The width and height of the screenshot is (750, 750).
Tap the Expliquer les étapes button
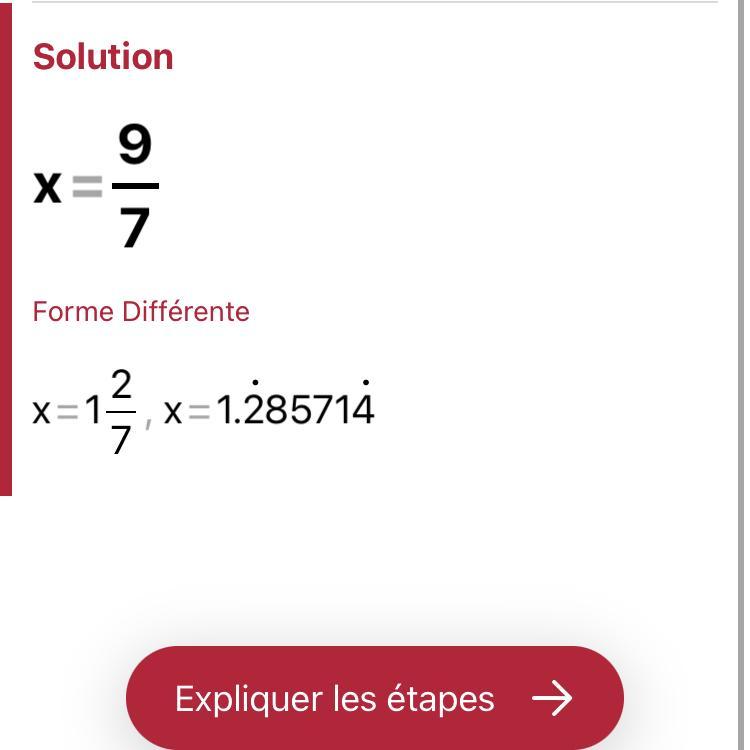[374, 697]
